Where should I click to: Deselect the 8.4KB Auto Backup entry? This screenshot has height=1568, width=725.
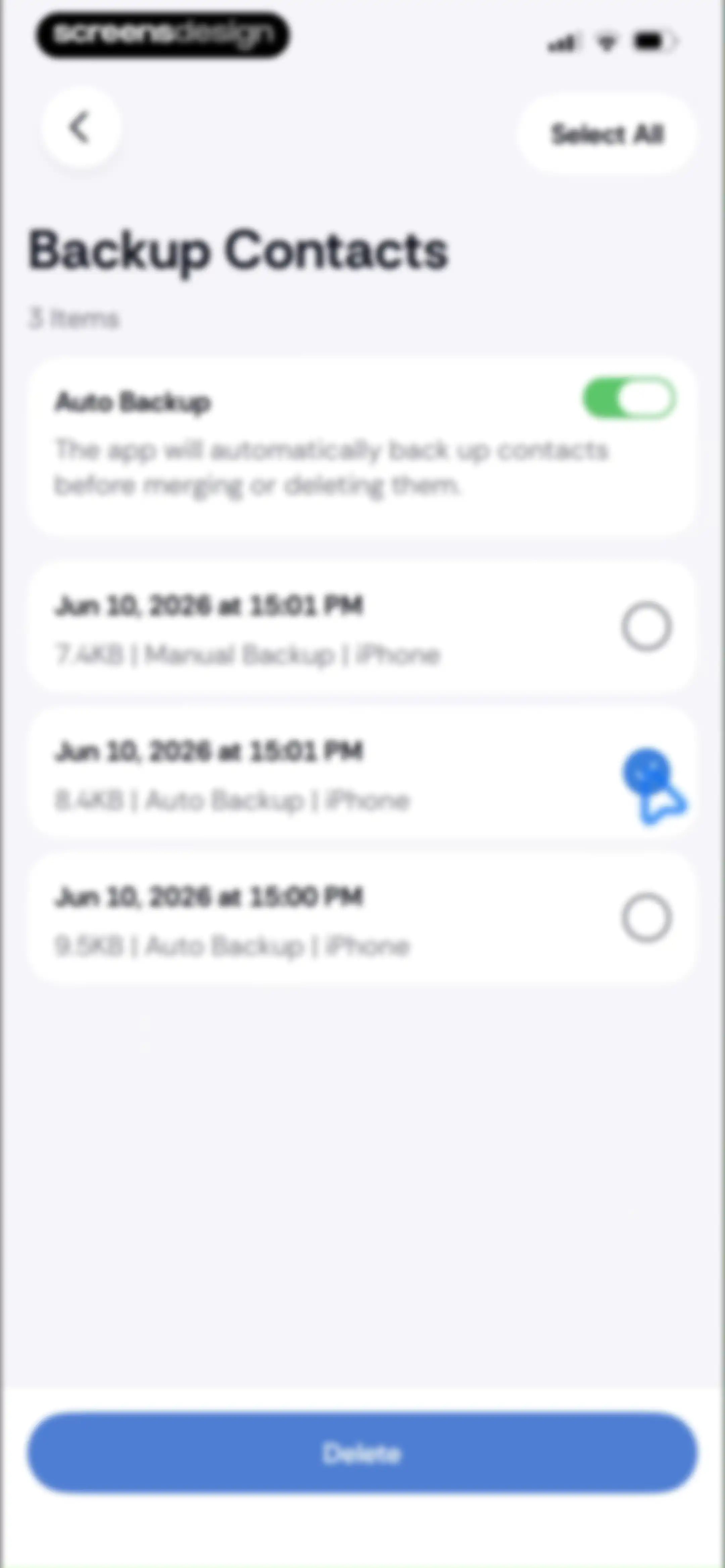[x=646, y=773]
